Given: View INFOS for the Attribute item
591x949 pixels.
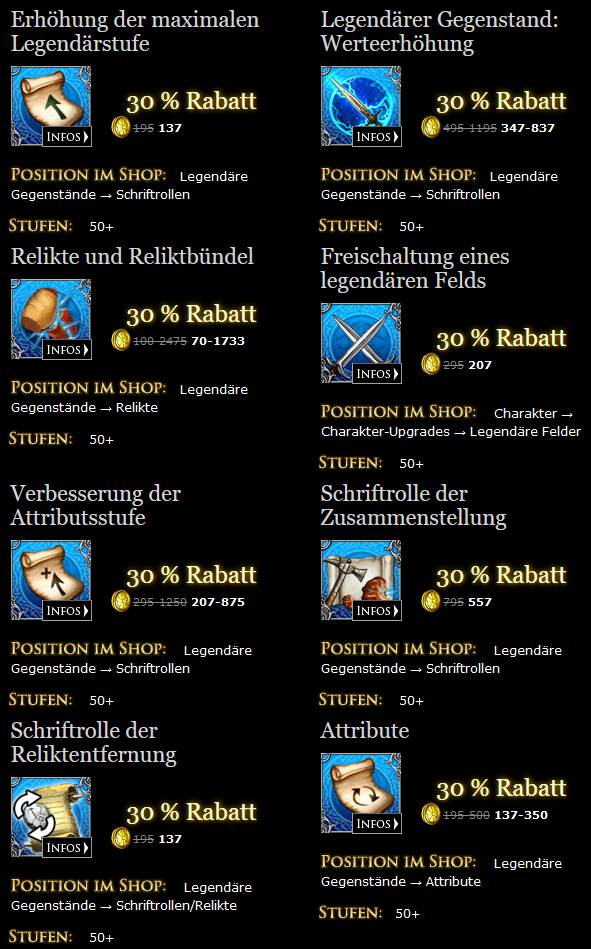Looking at the screenshot, I should (377, 824).
